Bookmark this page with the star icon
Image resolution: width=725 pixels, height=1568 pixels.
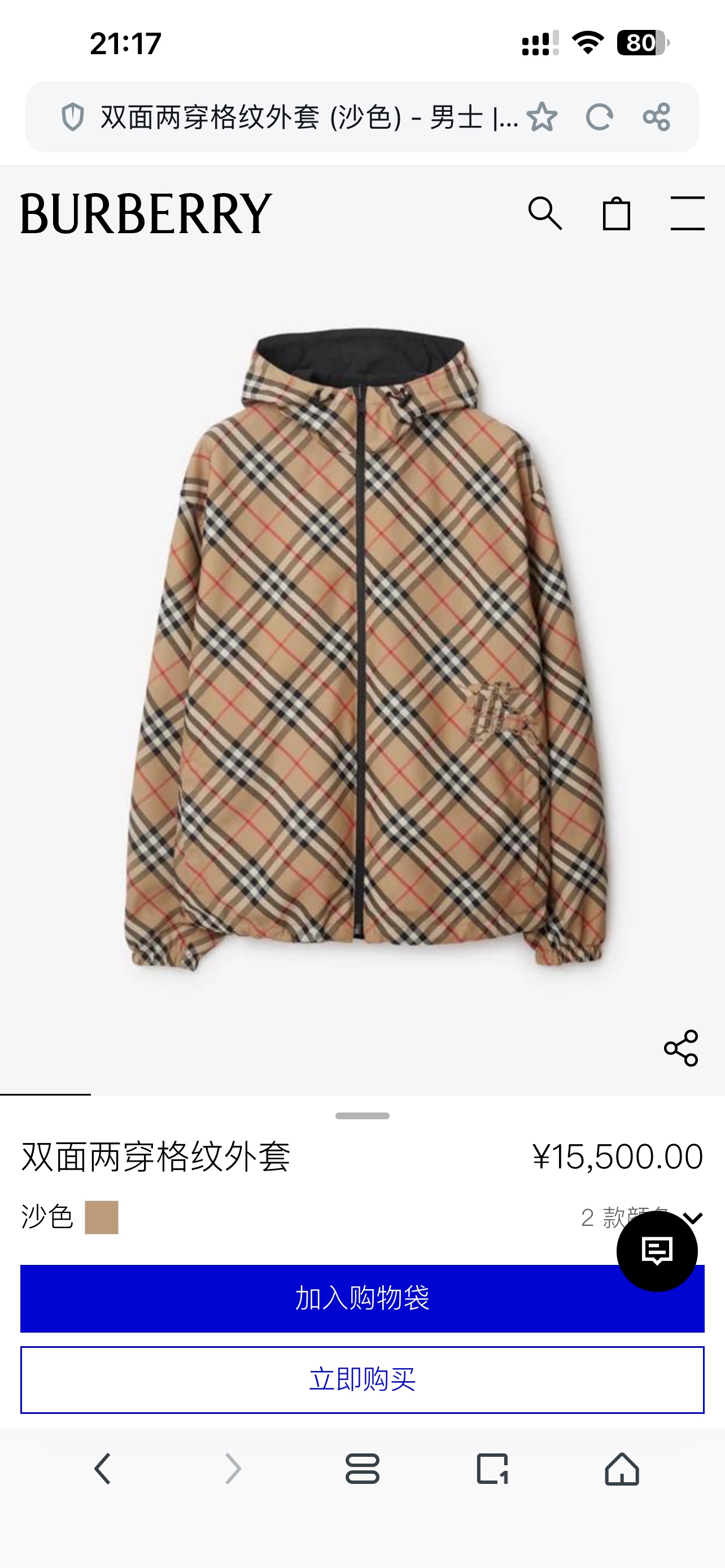tap(541, 117)
